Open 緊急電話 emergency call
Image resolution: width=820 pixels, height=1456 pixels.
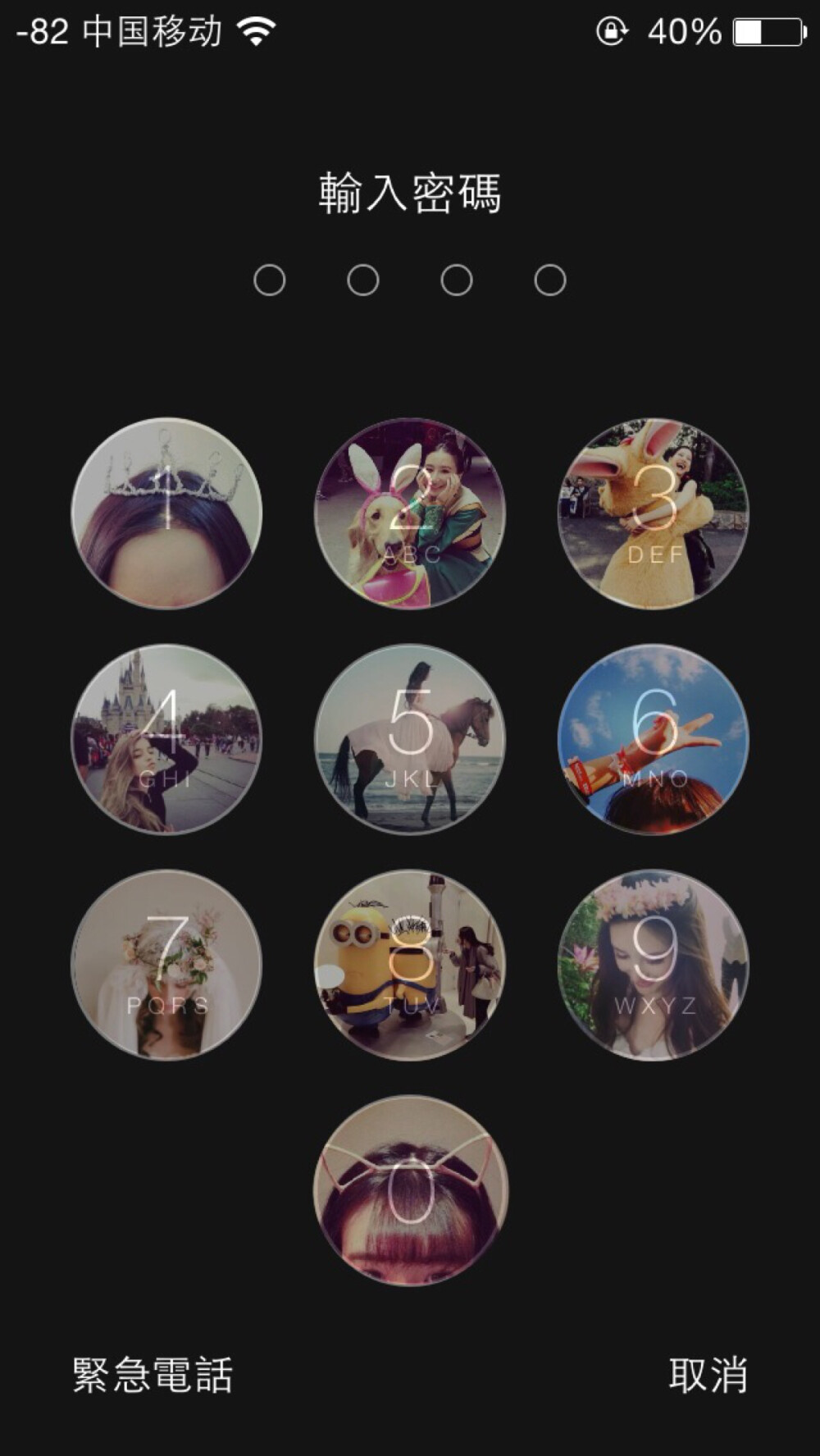tap(153, 1376)
